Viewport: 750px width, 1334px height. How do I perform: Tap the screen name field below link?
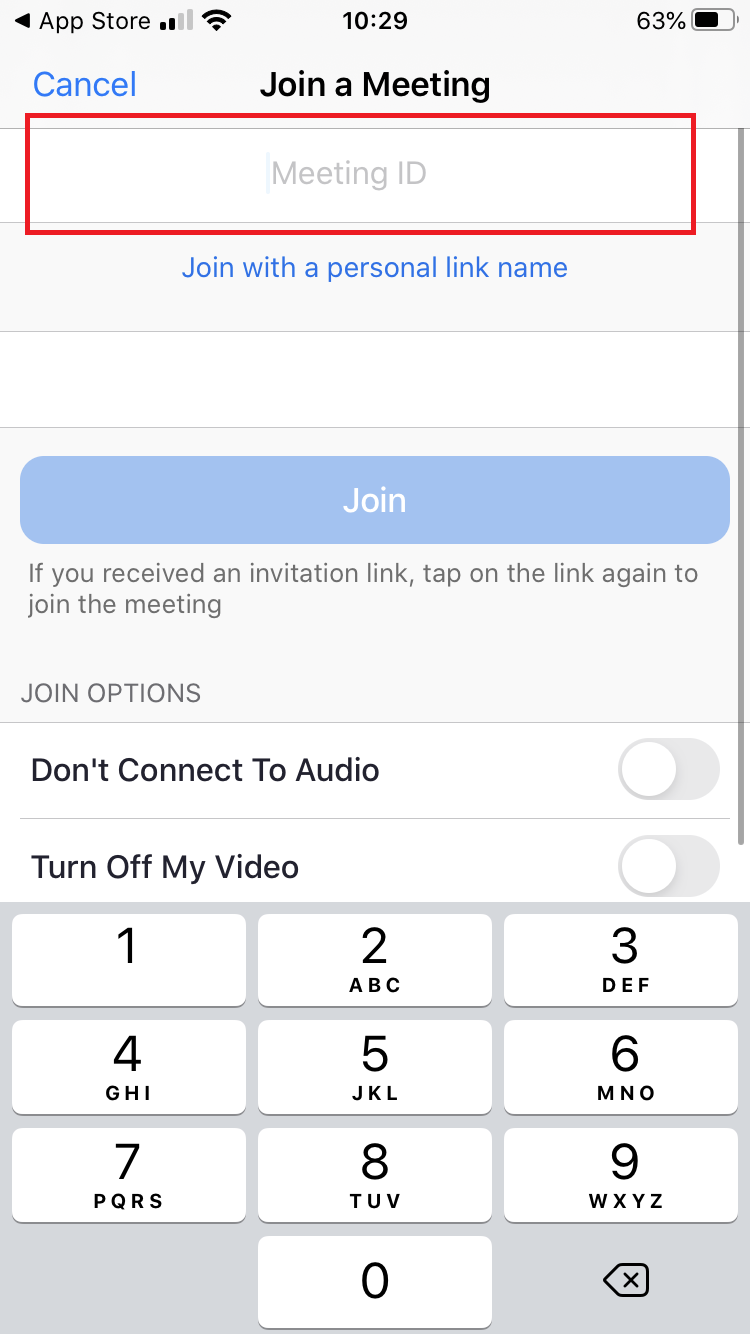pyautogui.click(x=374, y=380)
